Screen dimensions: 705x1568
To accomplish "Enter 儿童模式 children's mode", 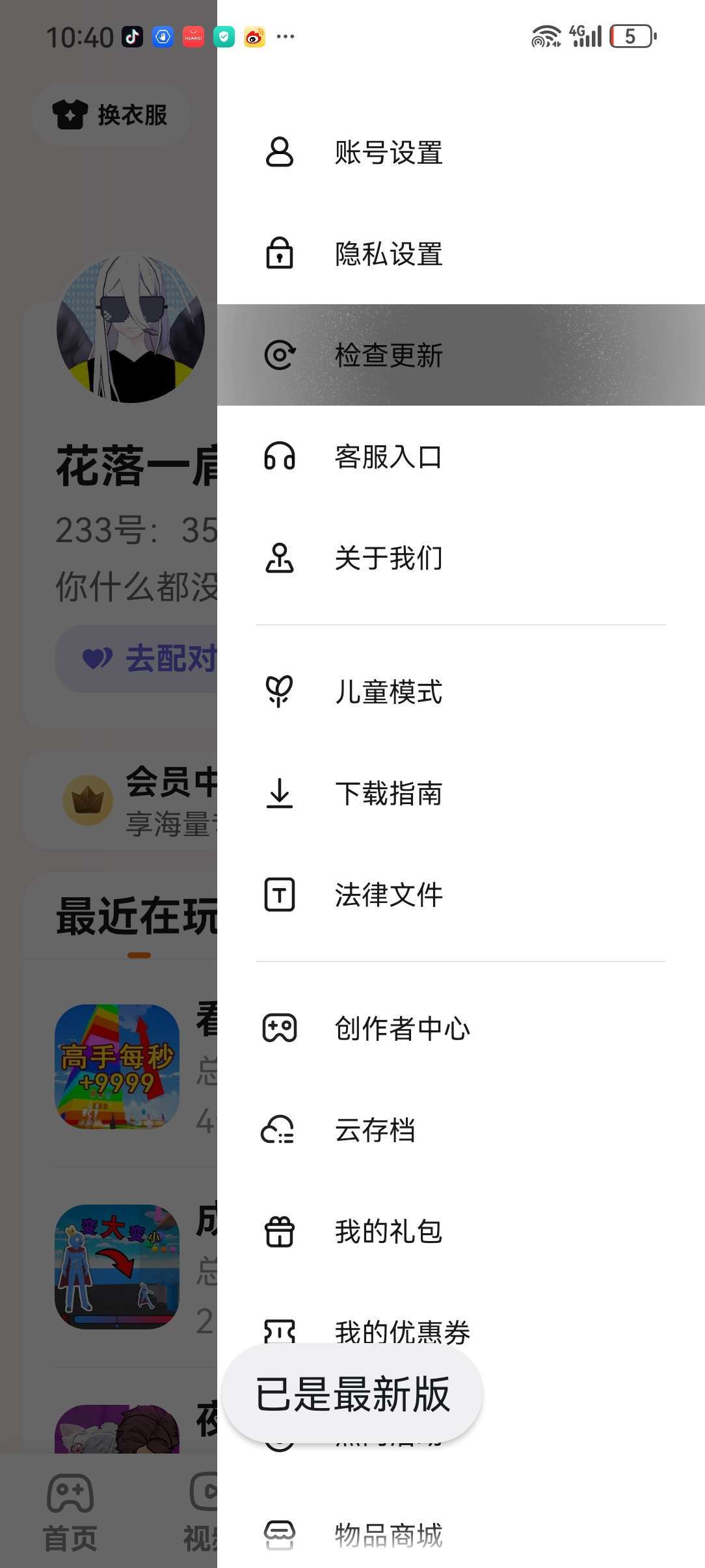I will [388, 692].
